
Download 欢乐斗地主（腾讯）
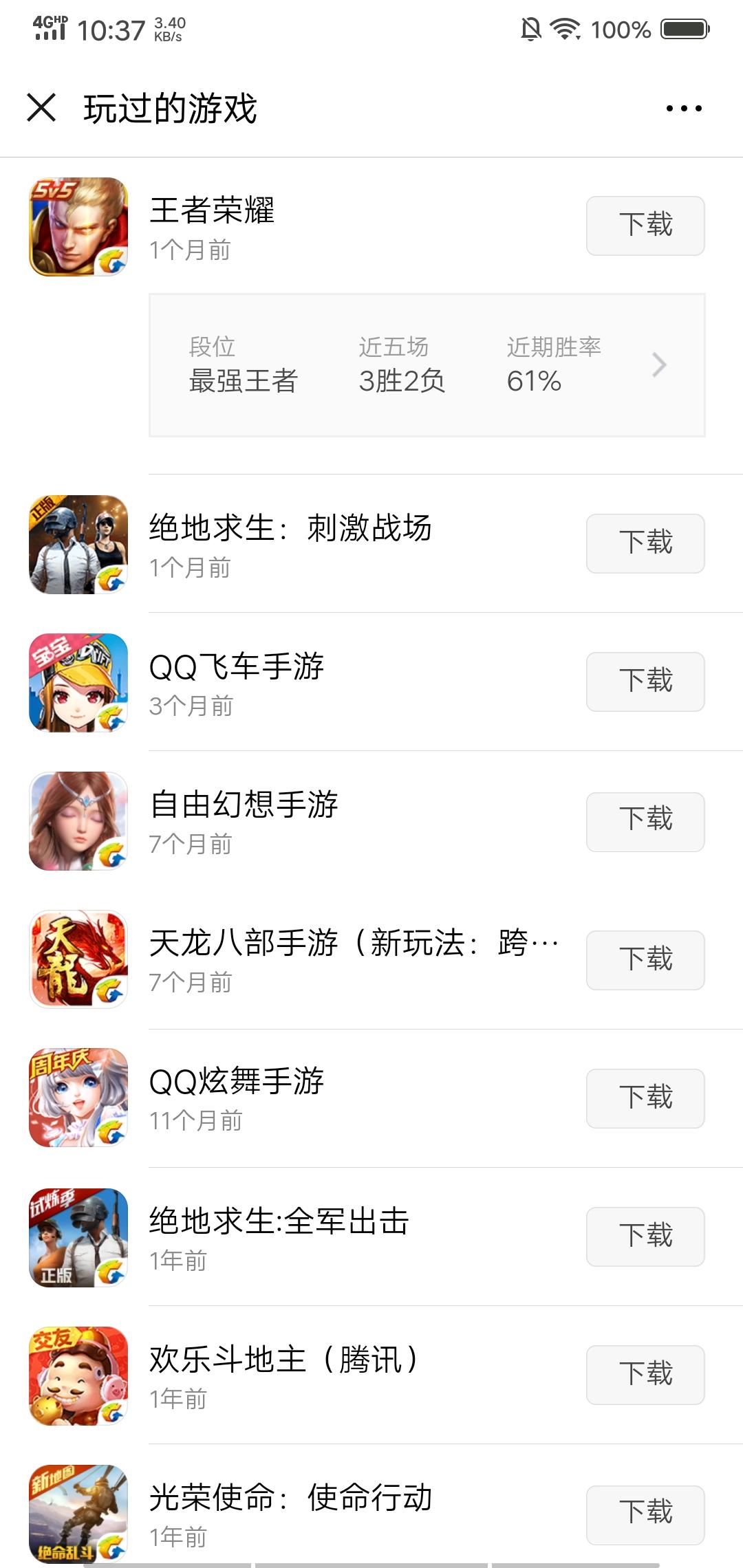pyautogui.click(x=645, y=1375)
